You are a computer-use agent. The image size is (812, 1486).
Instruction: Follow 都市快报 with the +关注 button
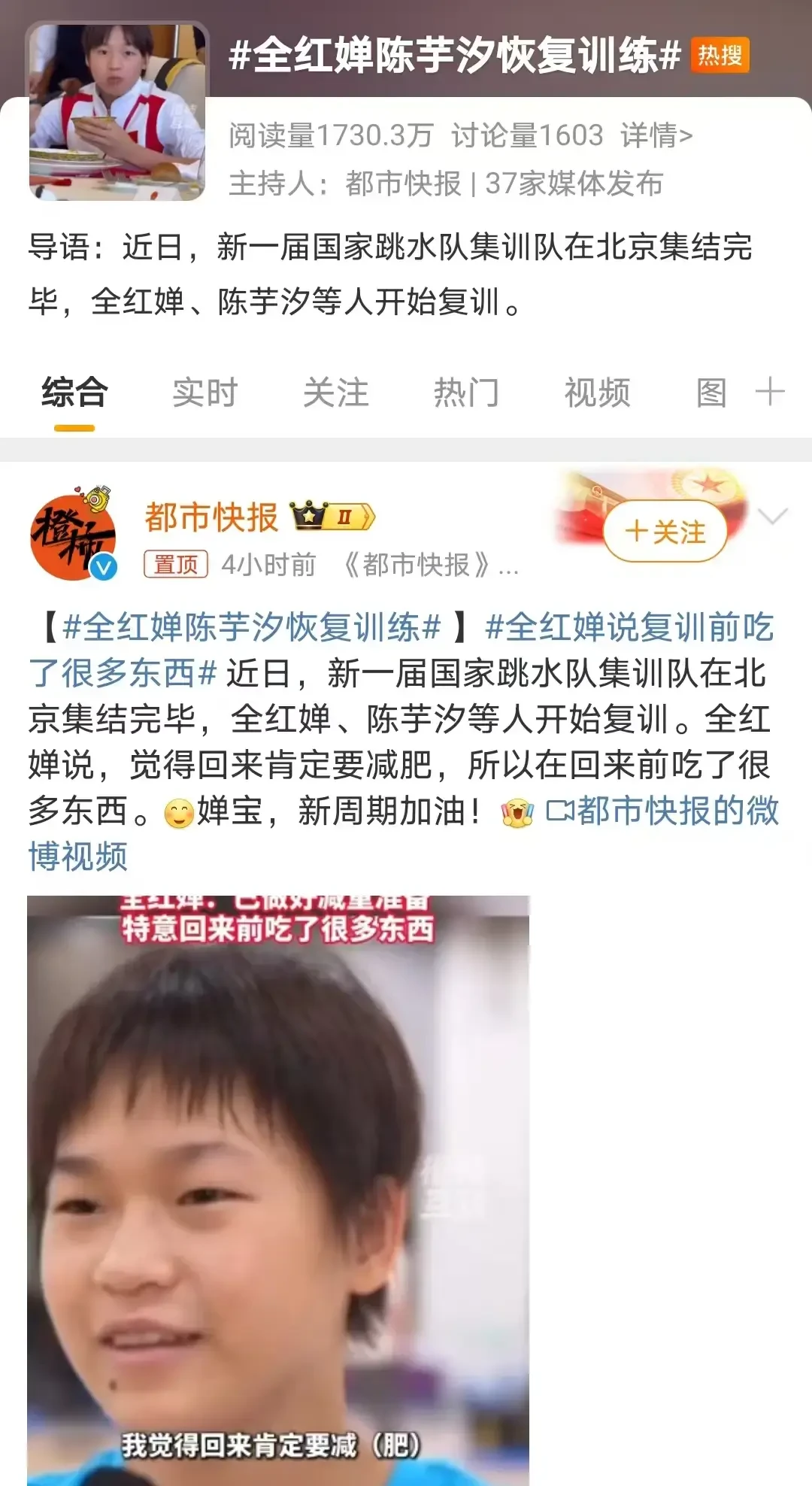pyautogui.click(x=665, y=532)
